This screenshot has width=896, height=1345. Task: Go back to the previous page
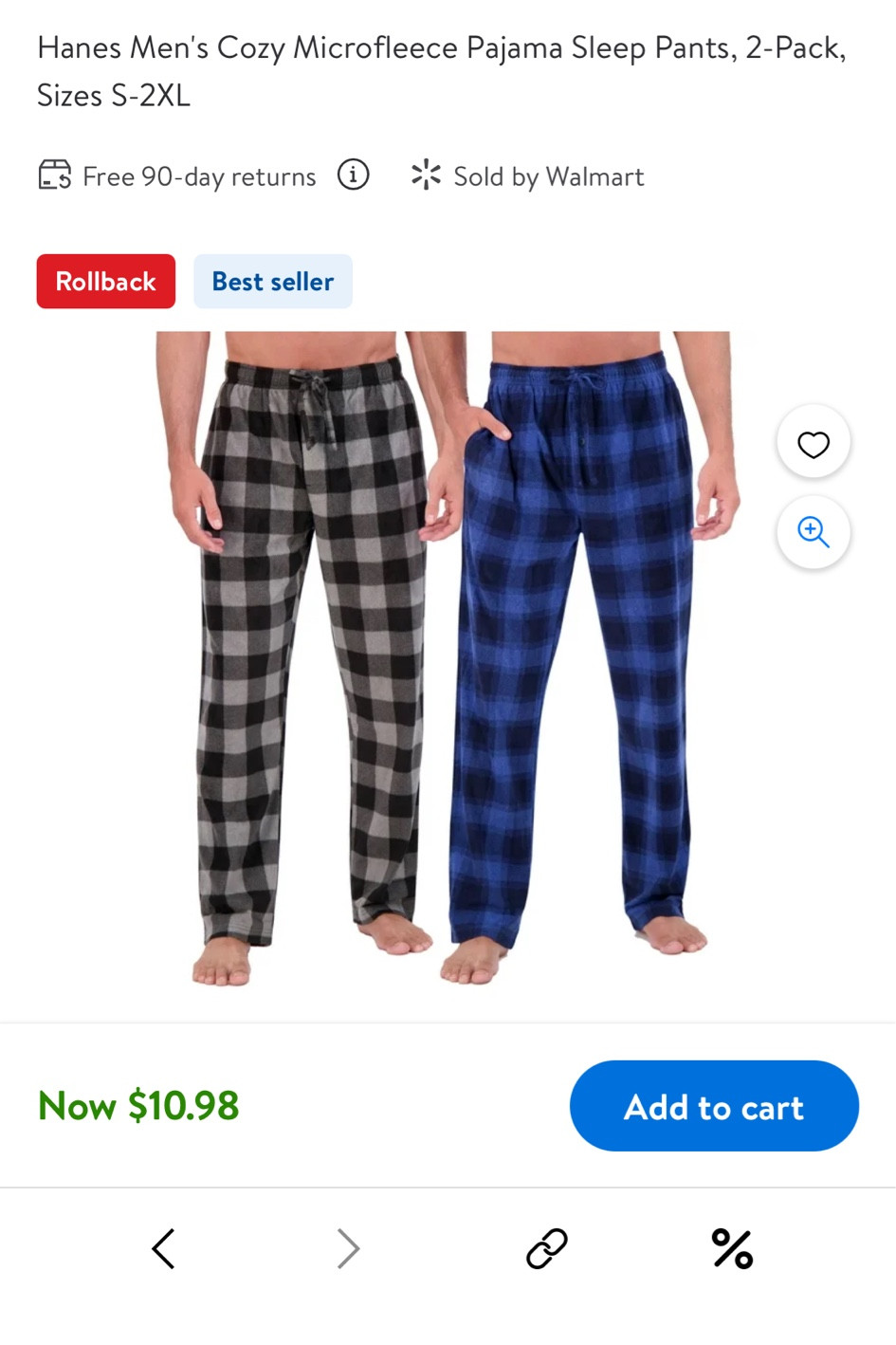[x=164, y=1248]
